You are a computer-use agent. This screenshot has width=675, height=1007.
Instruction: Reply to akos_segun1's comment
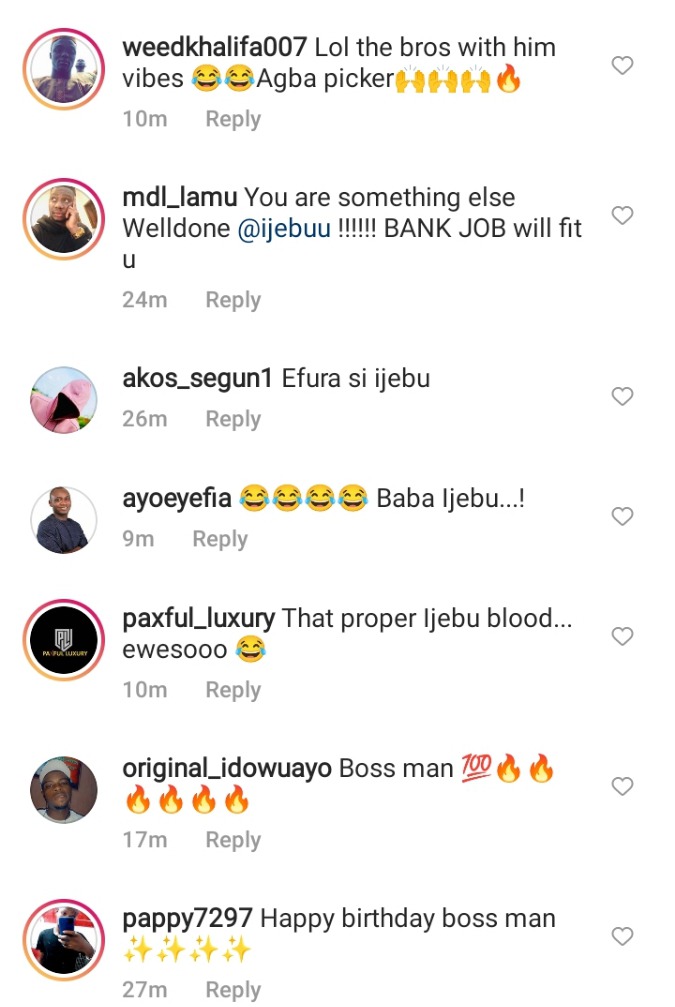tap(232, 419)
